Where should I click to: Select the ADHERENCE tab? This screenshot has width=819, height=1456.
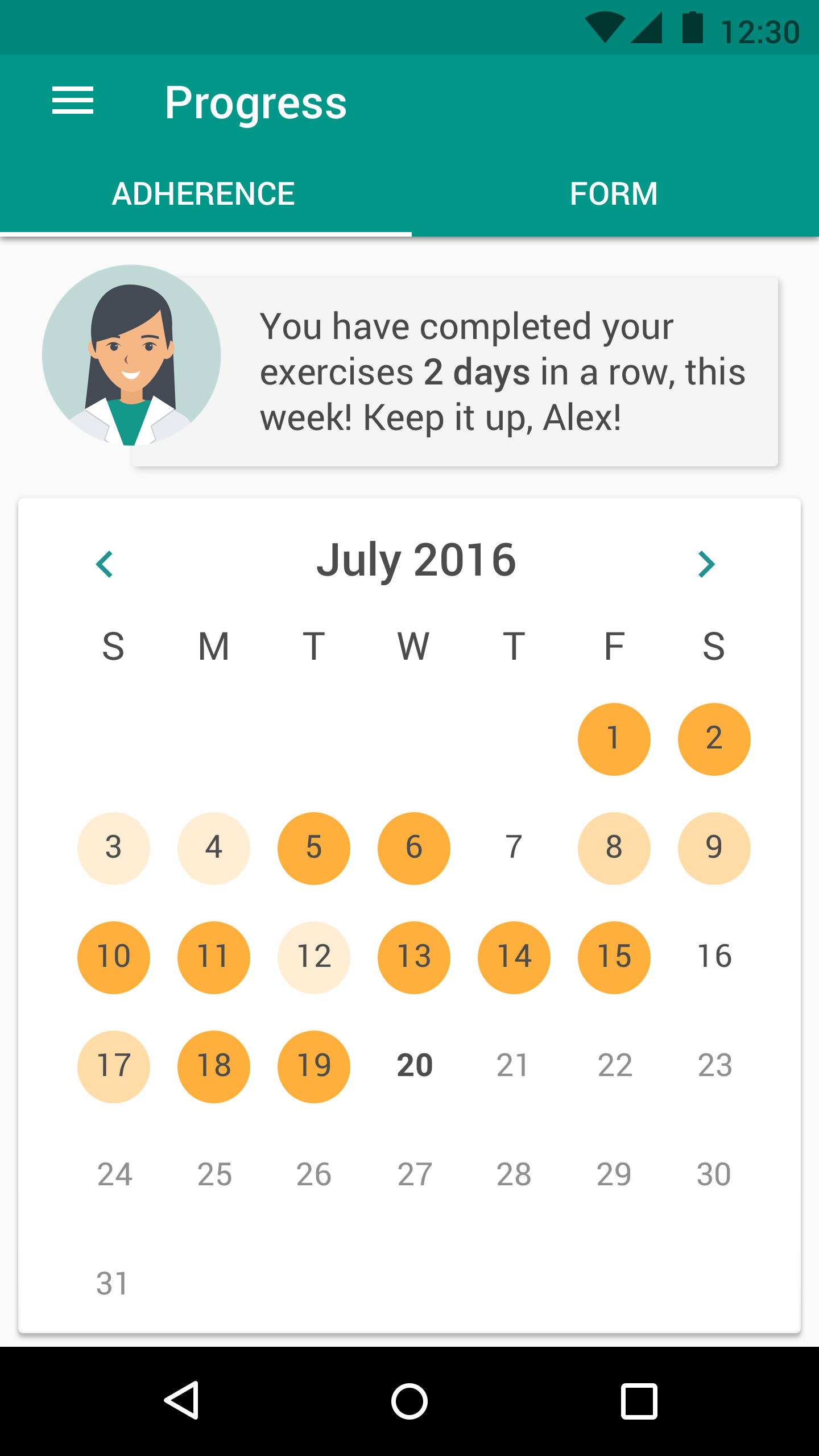click(x=204, y=194)
